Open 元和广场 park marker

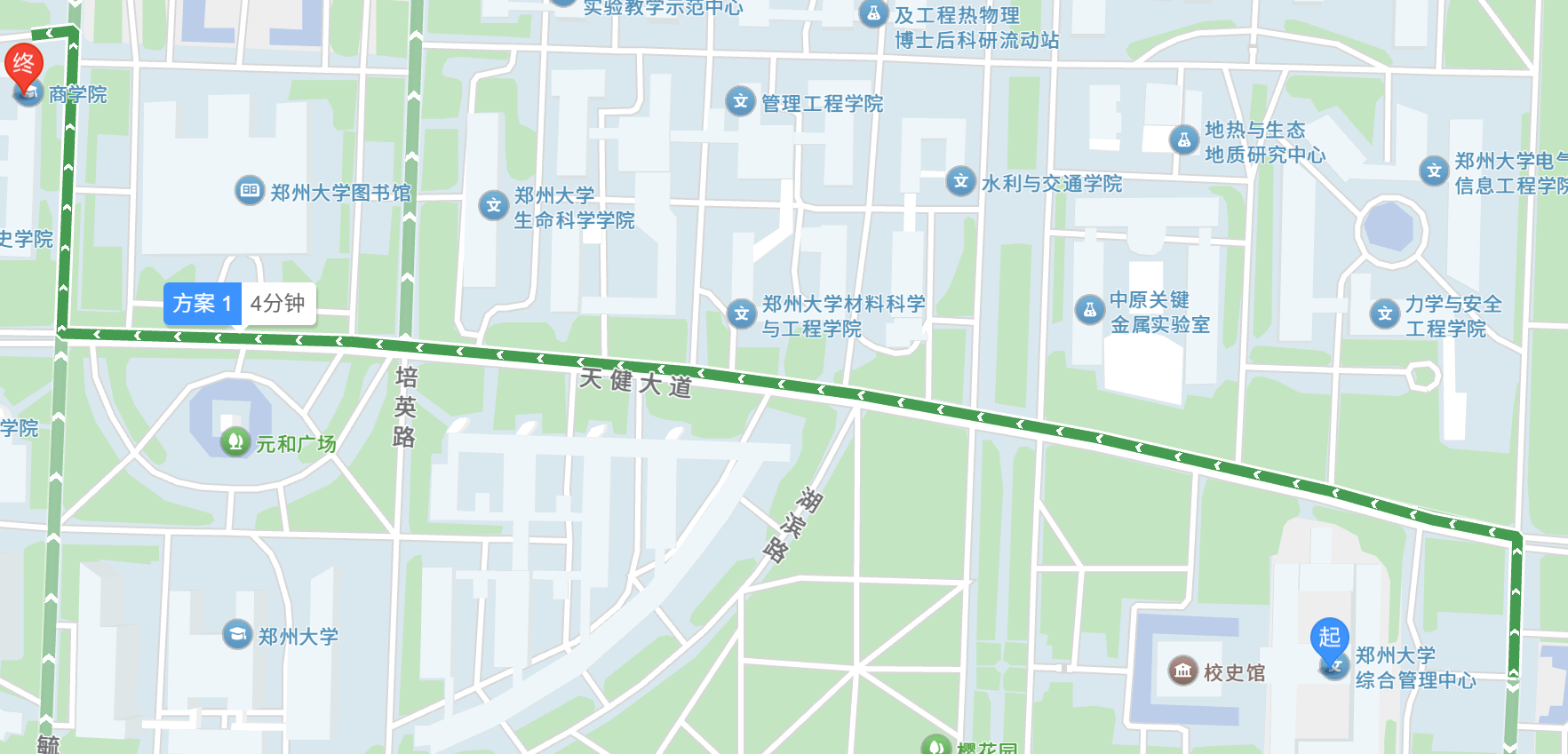pos(235,440)
